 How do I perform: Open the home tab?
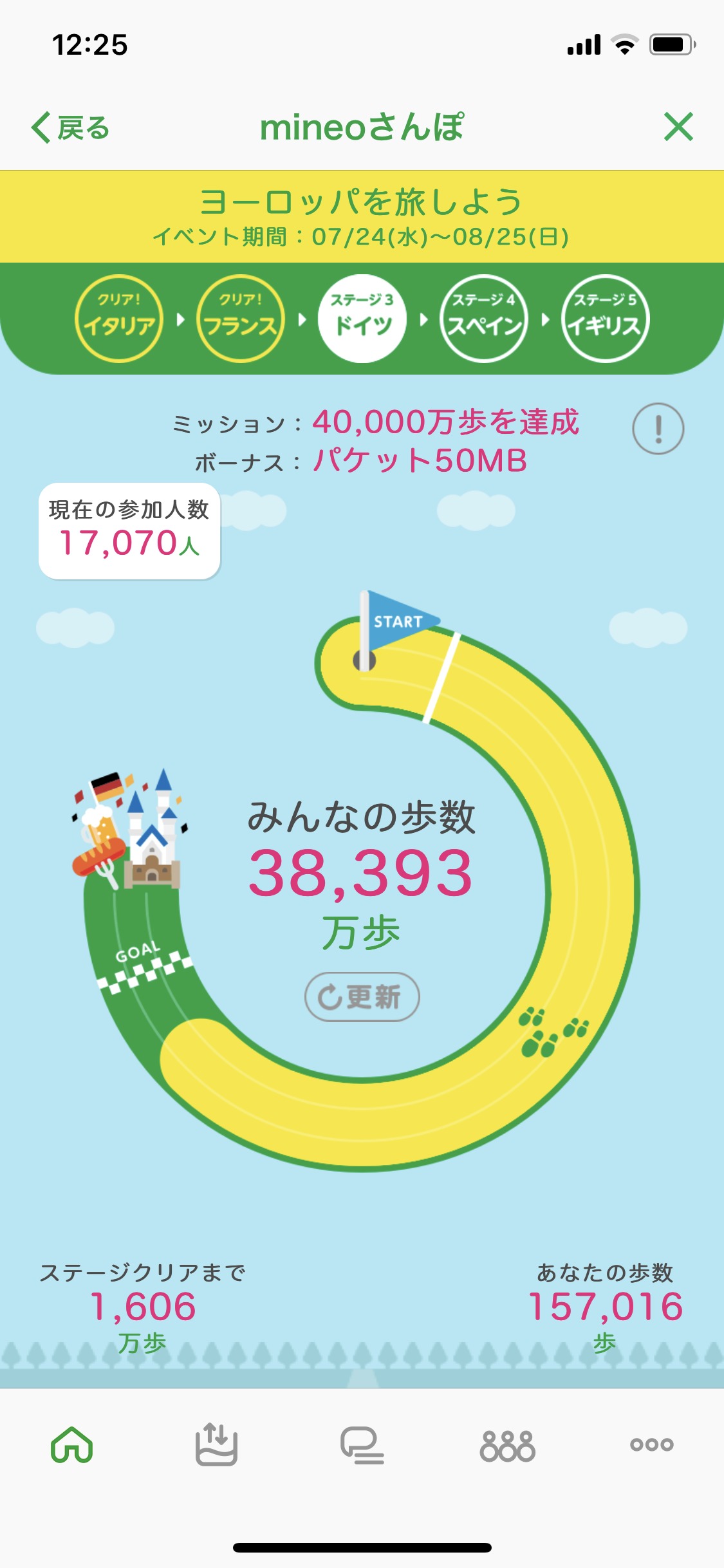(x=72, y=1444)
